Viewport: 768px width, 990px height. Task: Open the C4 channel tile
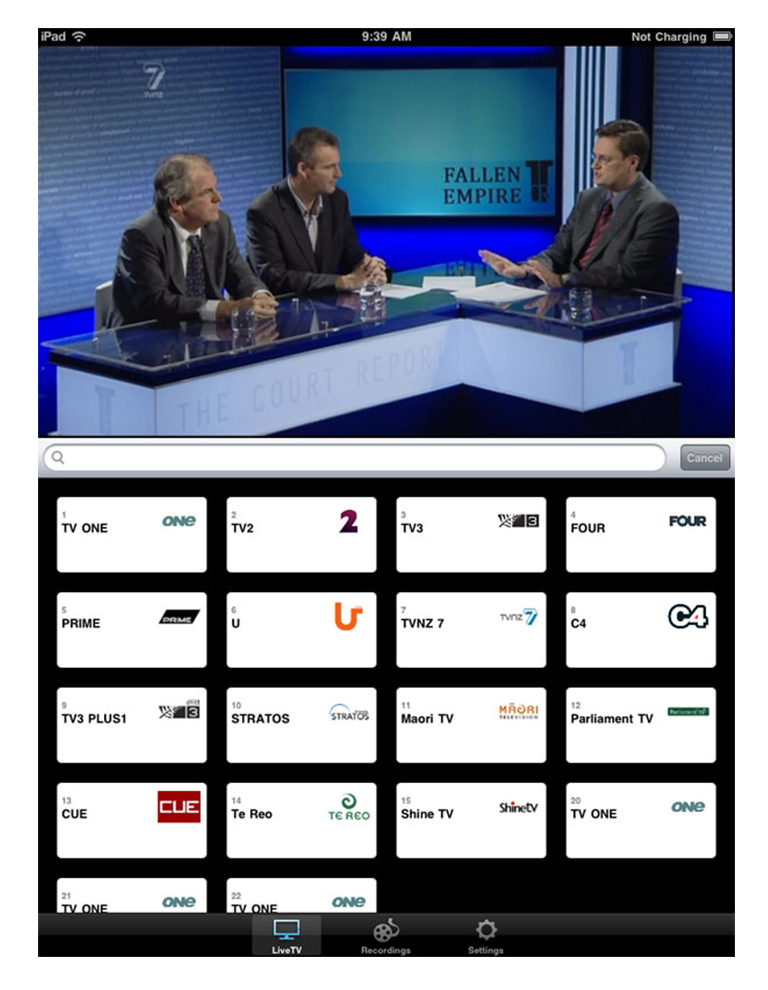pyautogui.click(x=641, y=630)
